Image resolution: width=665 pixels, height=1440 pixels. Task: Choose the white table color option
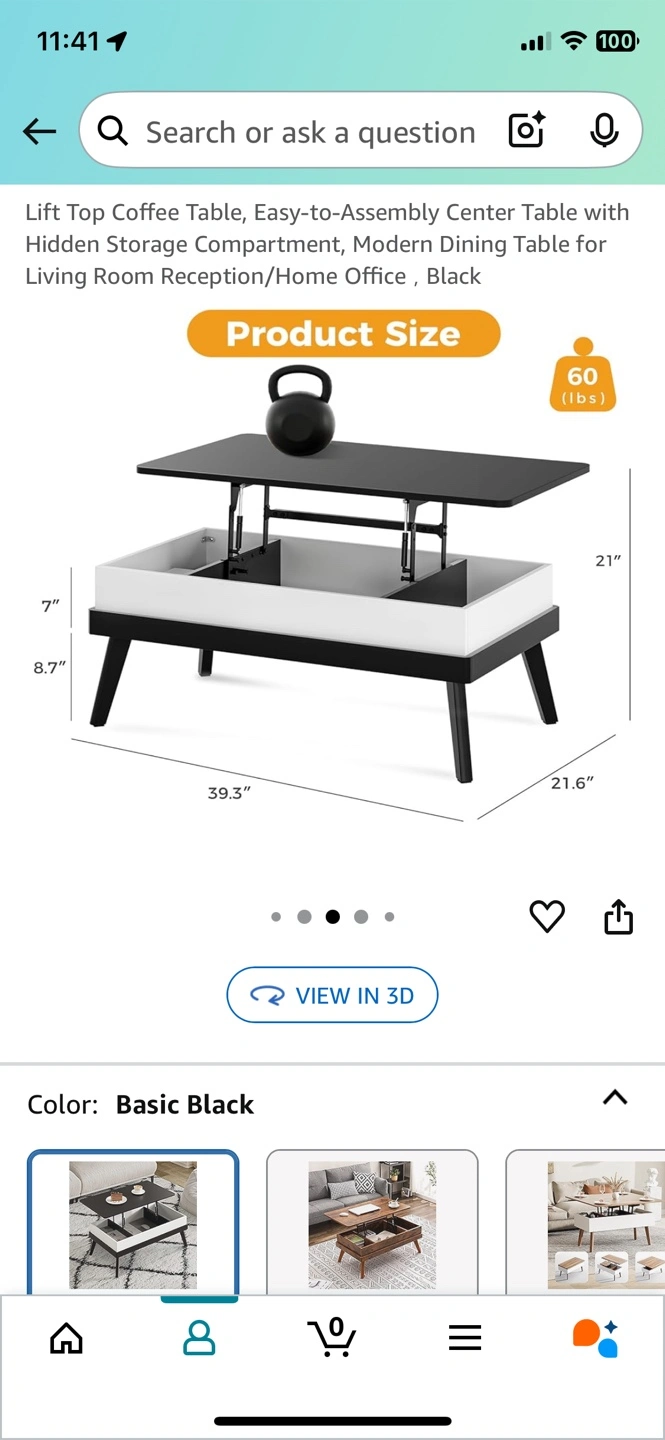point(585,1222)
